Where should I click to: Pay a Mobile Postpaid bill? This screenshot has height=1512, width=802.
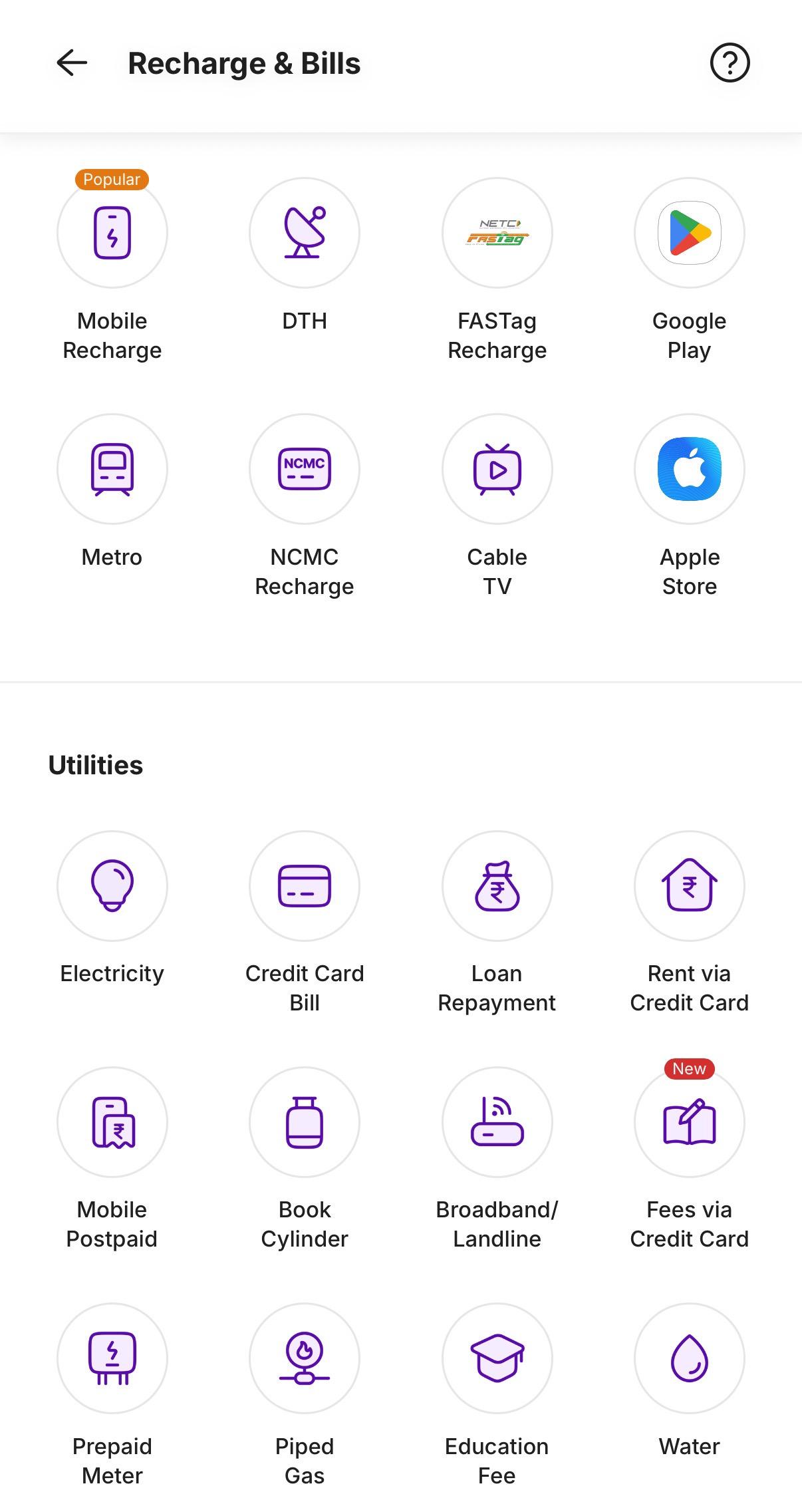112,1122
